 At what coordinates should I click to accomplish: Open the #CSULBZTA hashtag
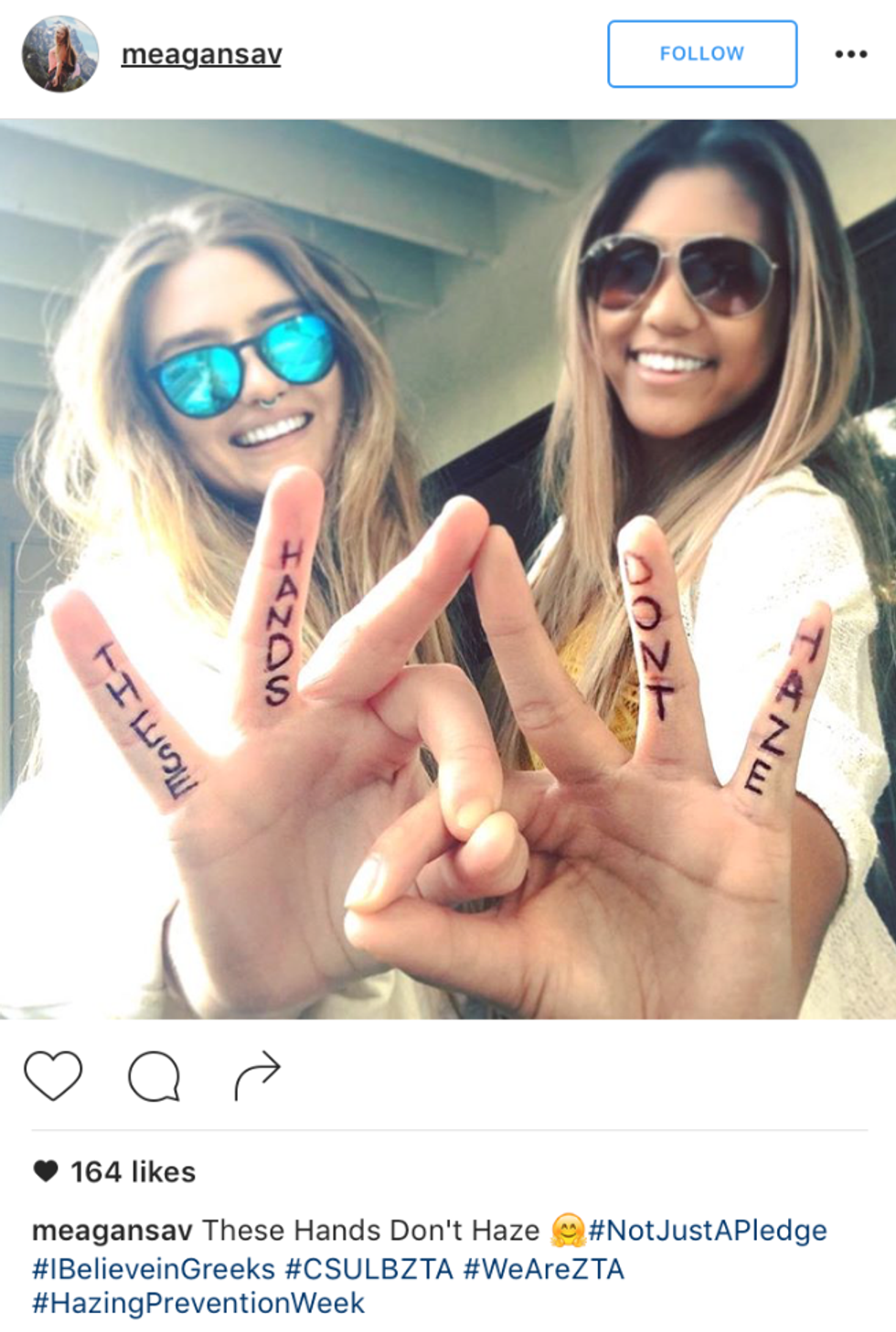click(x=369, y=1269)
